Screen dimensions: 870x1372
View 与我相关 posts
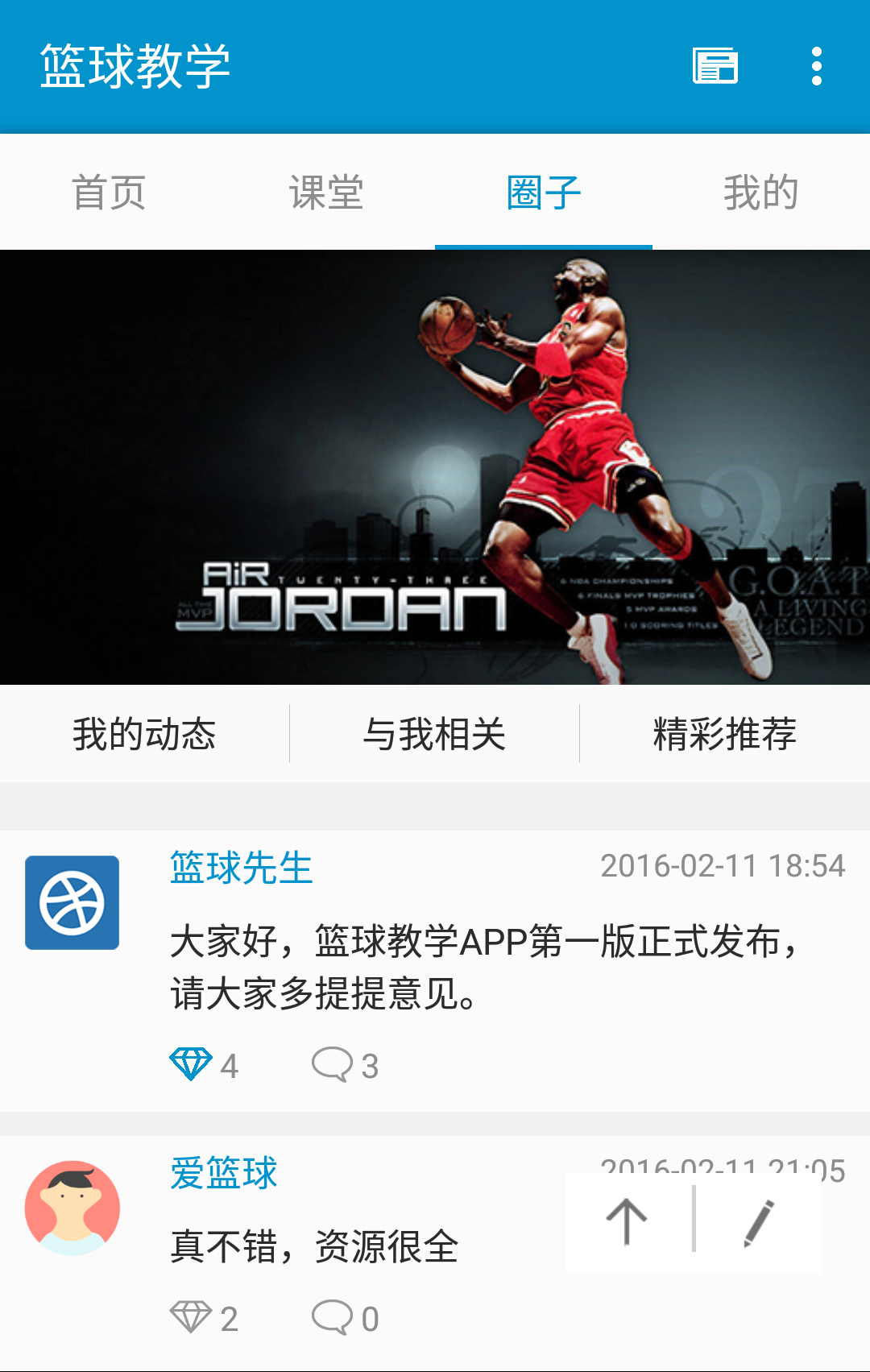pyautogui.click(x=434, y=734)
